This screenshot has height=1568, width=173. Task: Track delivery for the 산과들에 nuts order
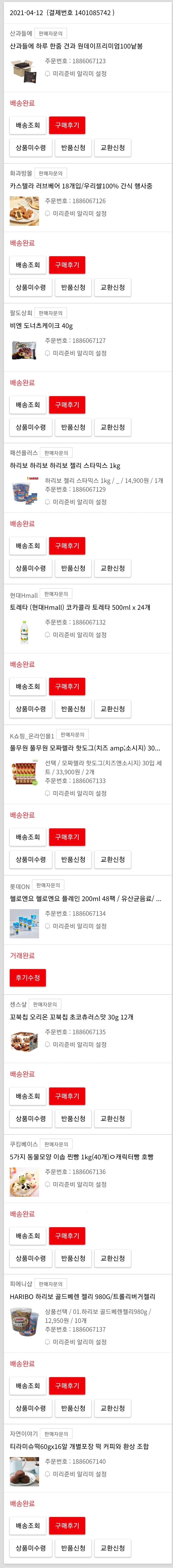27,125
